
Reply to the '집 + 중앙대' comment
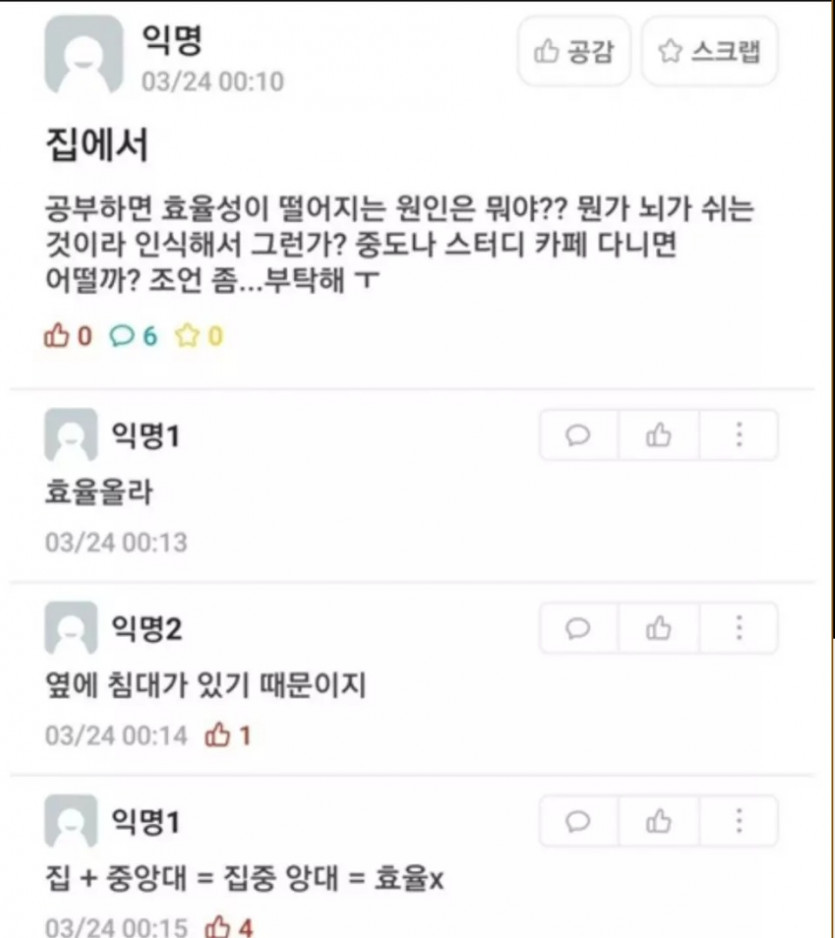(578, 821)
